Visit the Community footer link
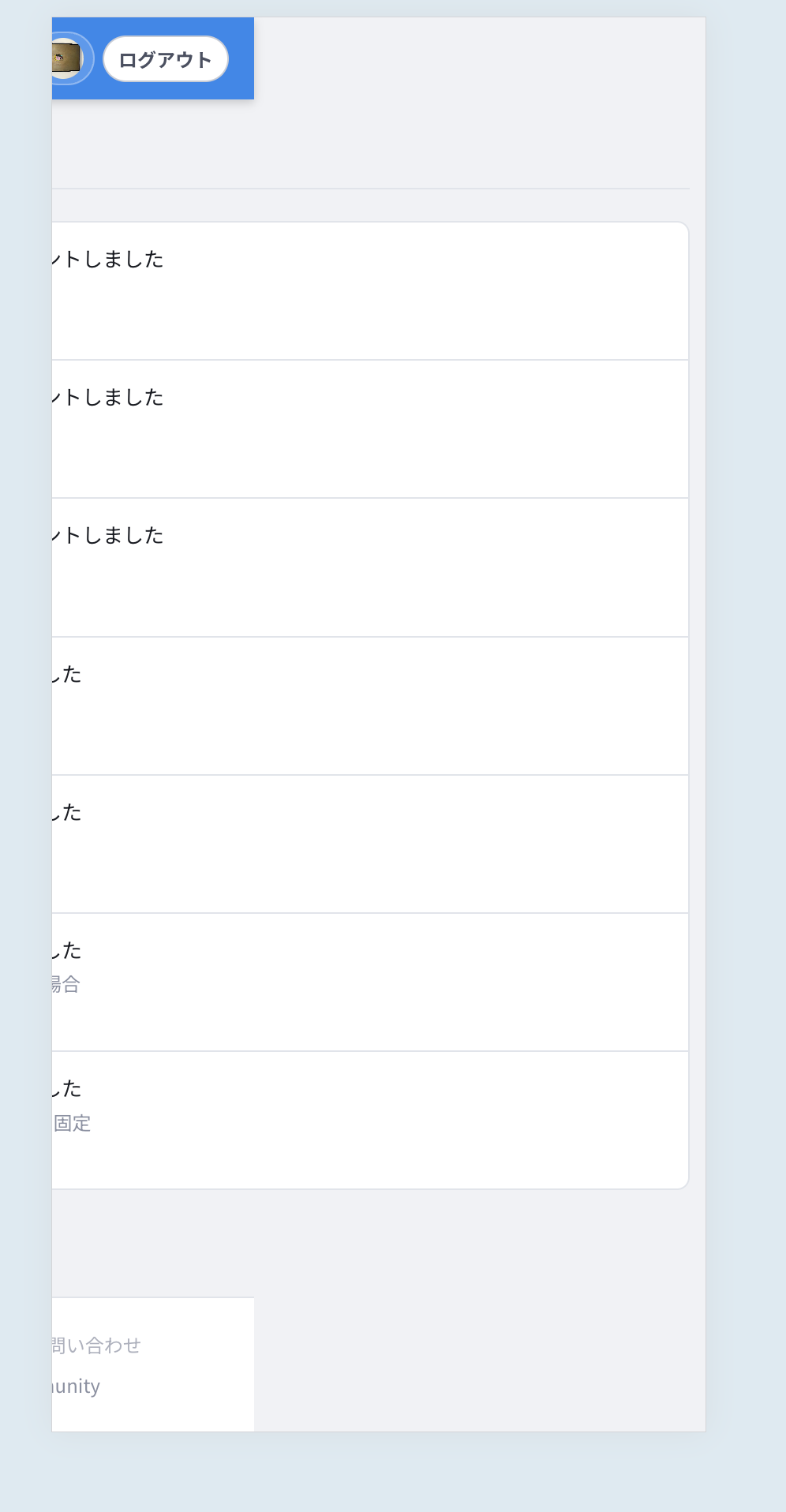 point(76,1387)
